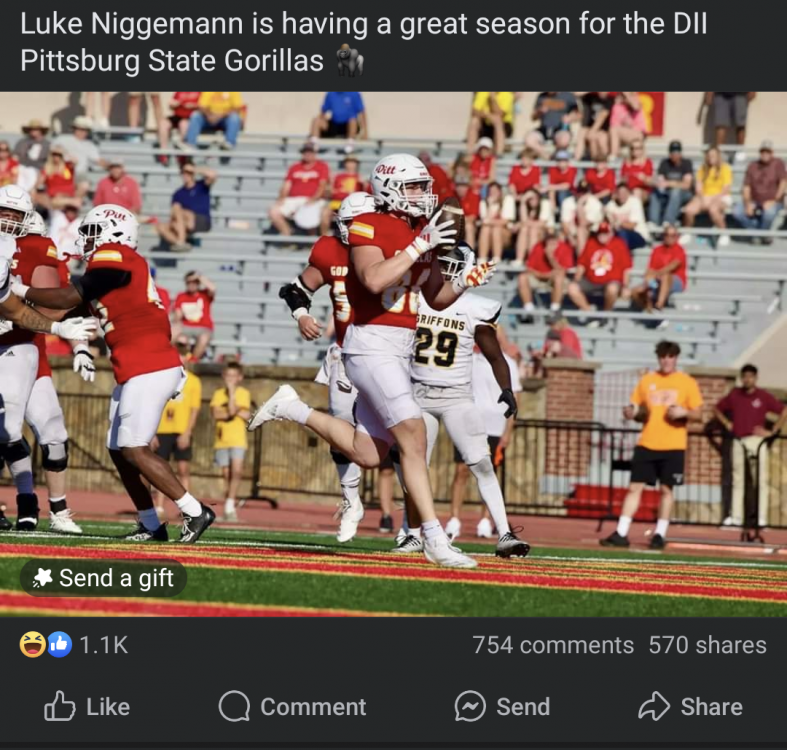View the 1.1K reactions list

(x=74, y=646)
